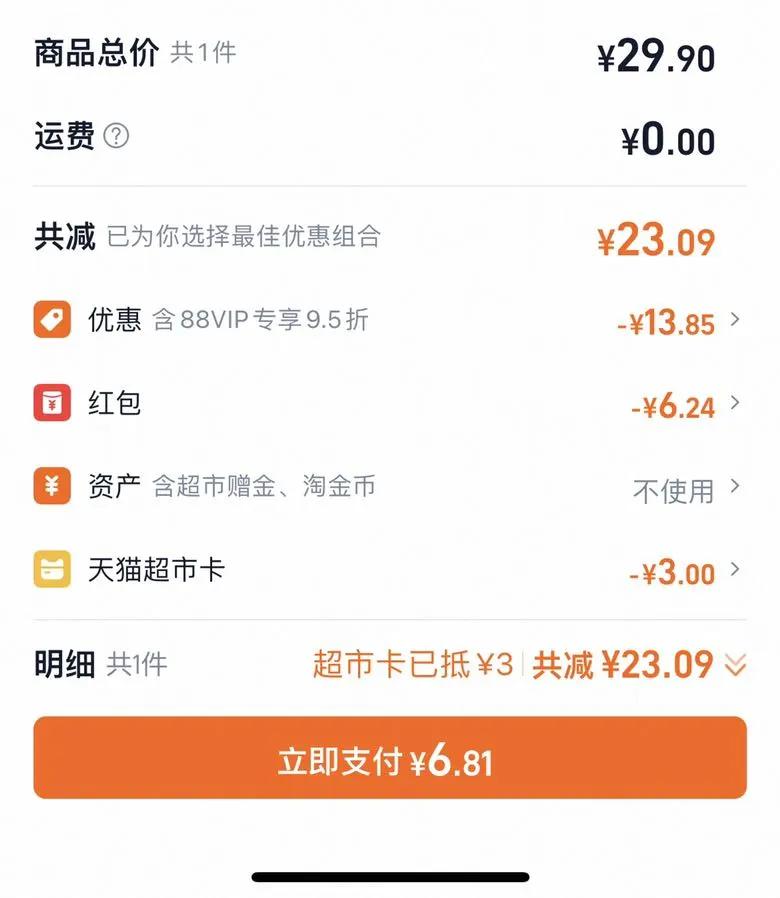Tap the 立即支付 ¥6.81 button
780x898 pixels.
click(x=390, y=758)
